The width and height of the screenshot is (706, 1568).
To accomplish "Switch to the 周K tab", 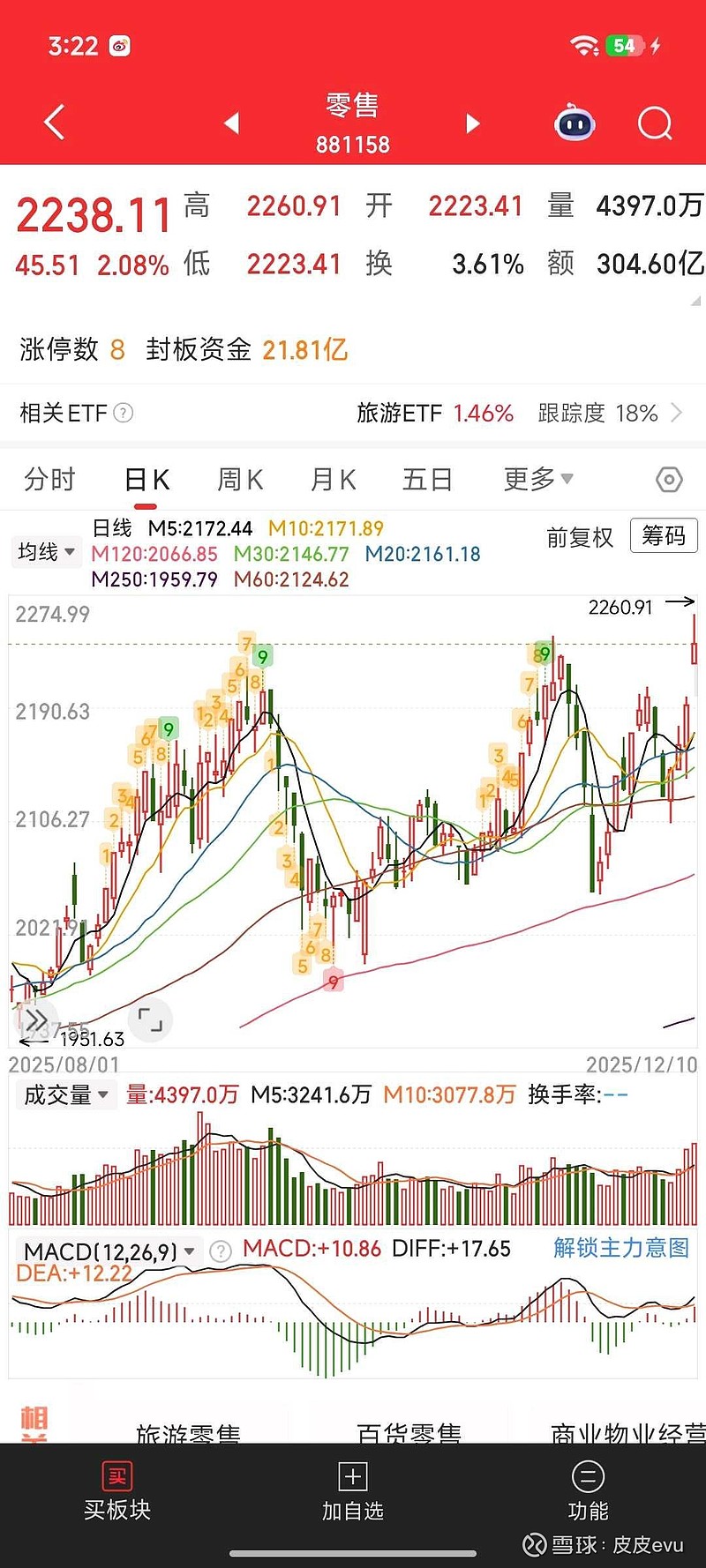I will pos(238,479).
